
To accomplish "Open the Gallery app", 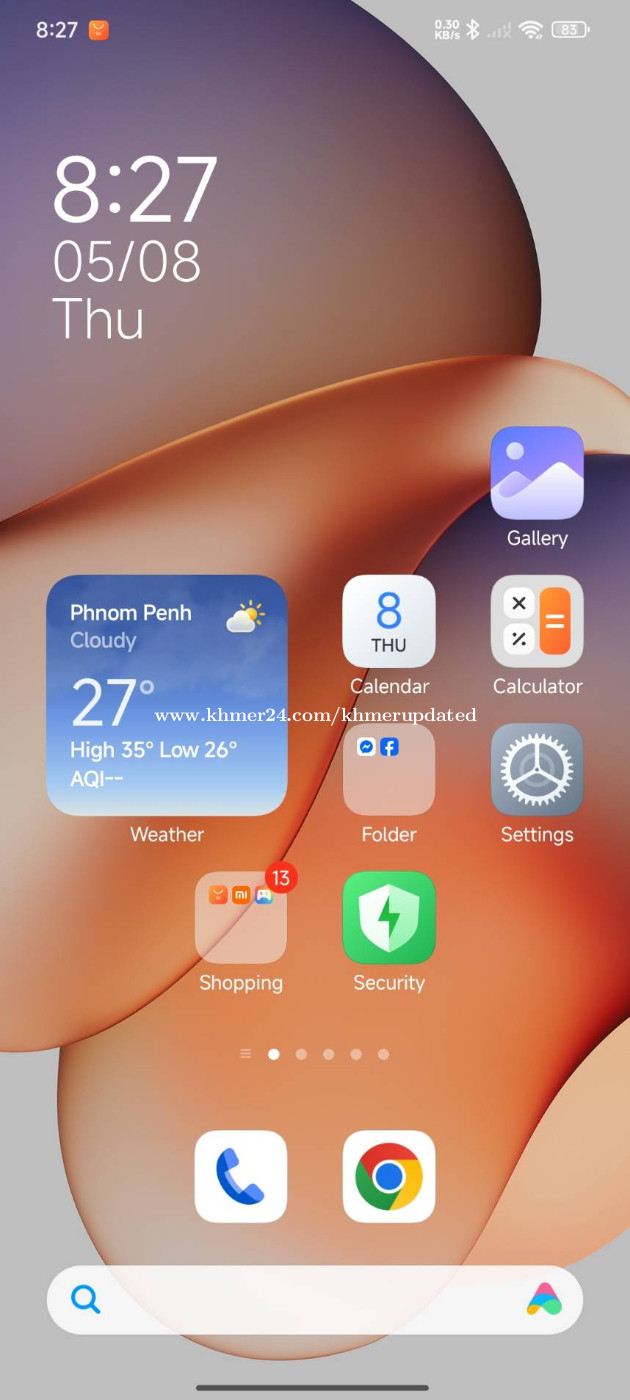I will click(x=537, y=473).
